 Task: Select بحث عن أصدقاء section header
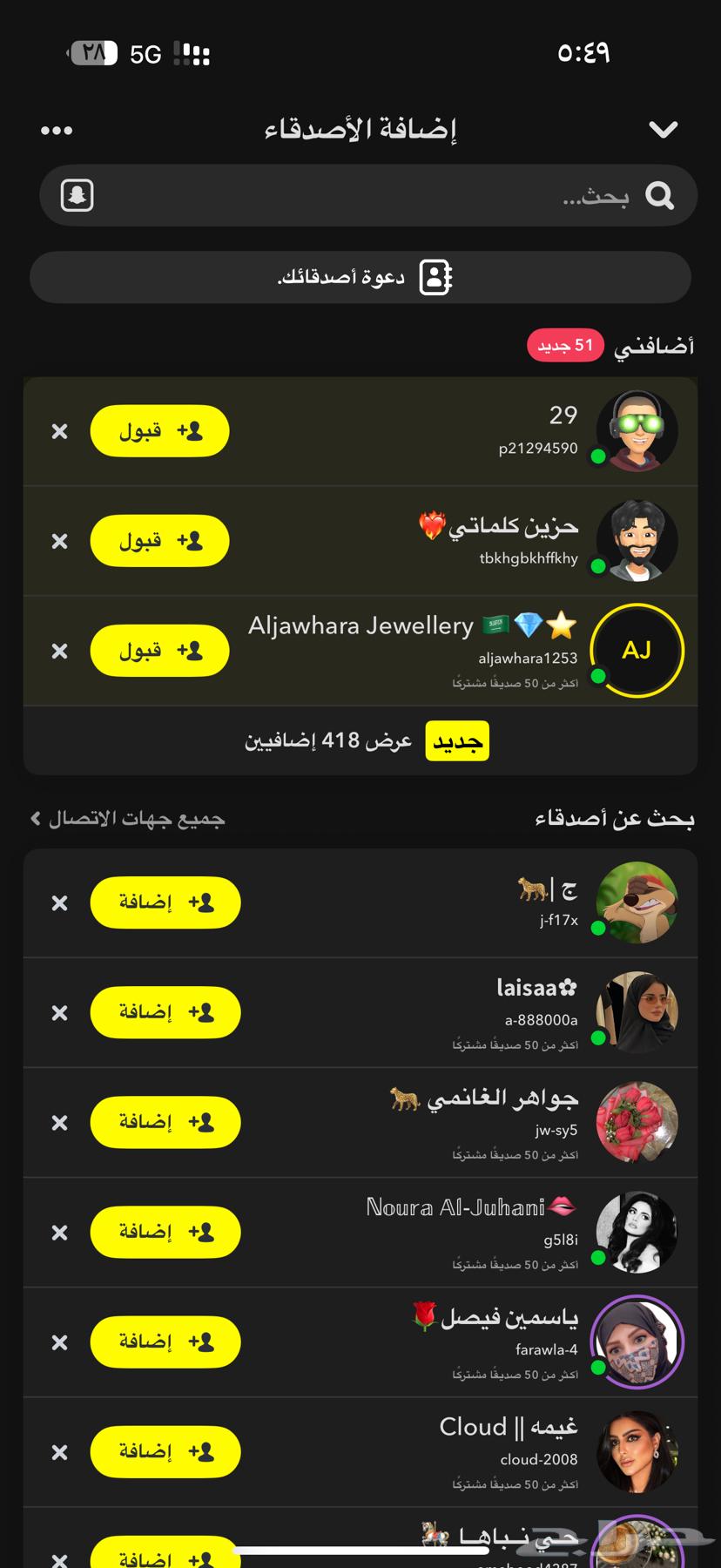pyautogui.click(x=616, y=818)
